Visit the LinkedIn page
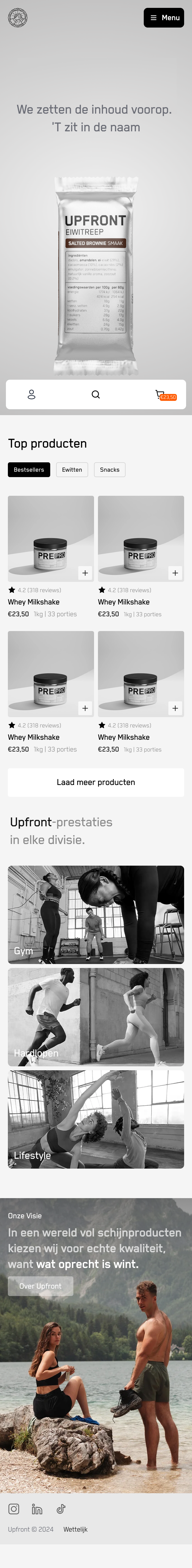This screenshot has width=192, height=1568. click(37, 1509)
